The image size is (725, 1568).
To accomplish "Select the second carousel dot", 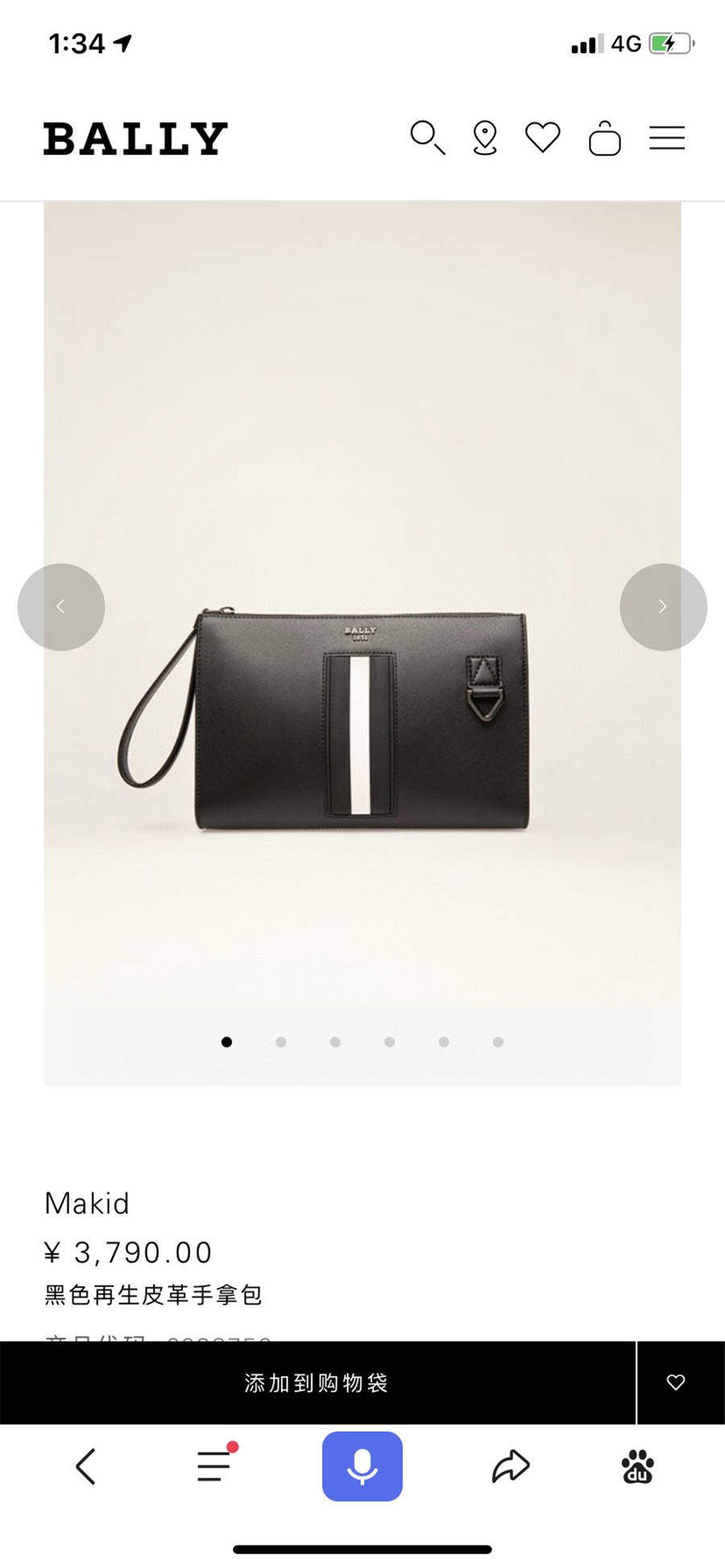I will (280, 1041).
